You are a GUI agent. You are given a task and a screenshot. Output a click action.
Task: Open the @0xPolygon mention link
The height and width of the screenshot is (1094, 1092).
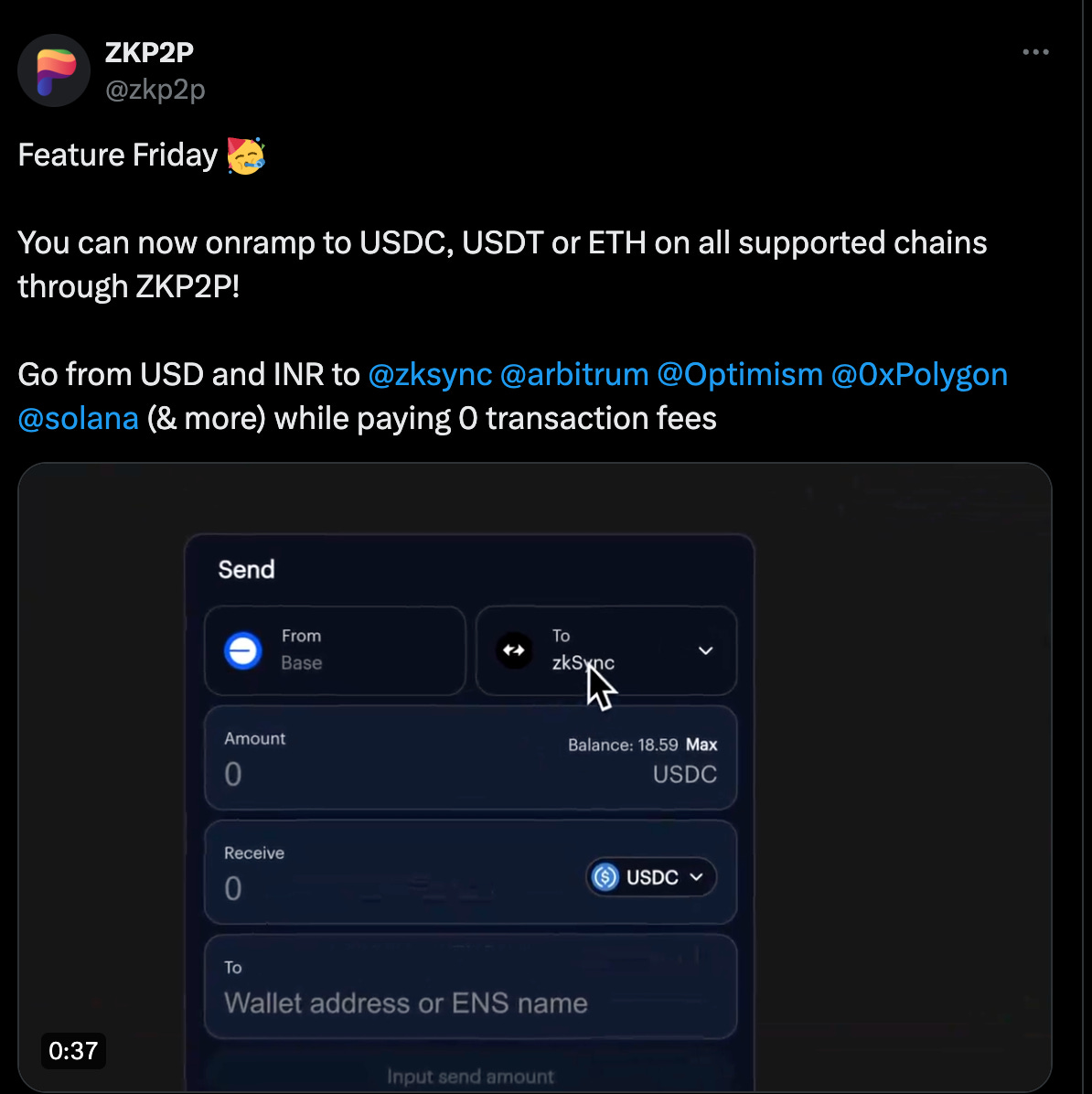click(919, 375)
